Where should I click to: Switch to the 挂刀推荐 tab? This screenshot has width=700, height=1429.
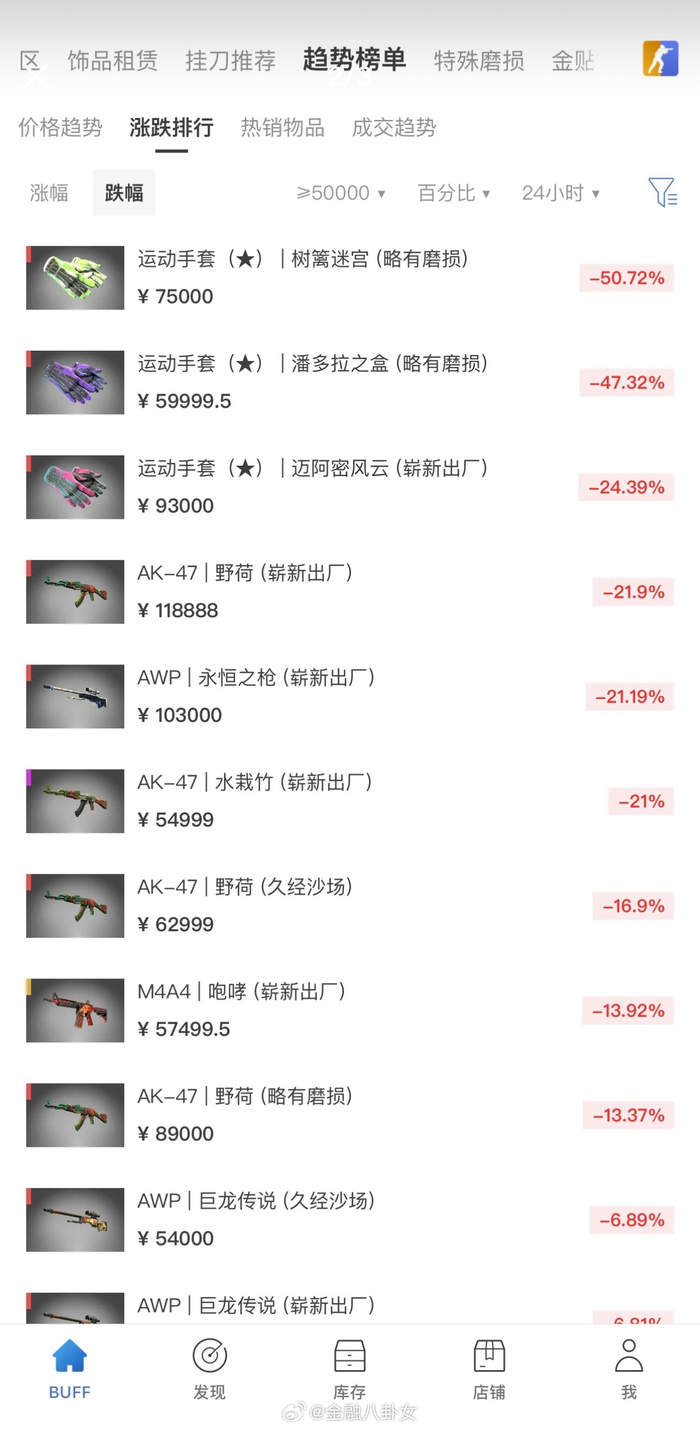230,60
